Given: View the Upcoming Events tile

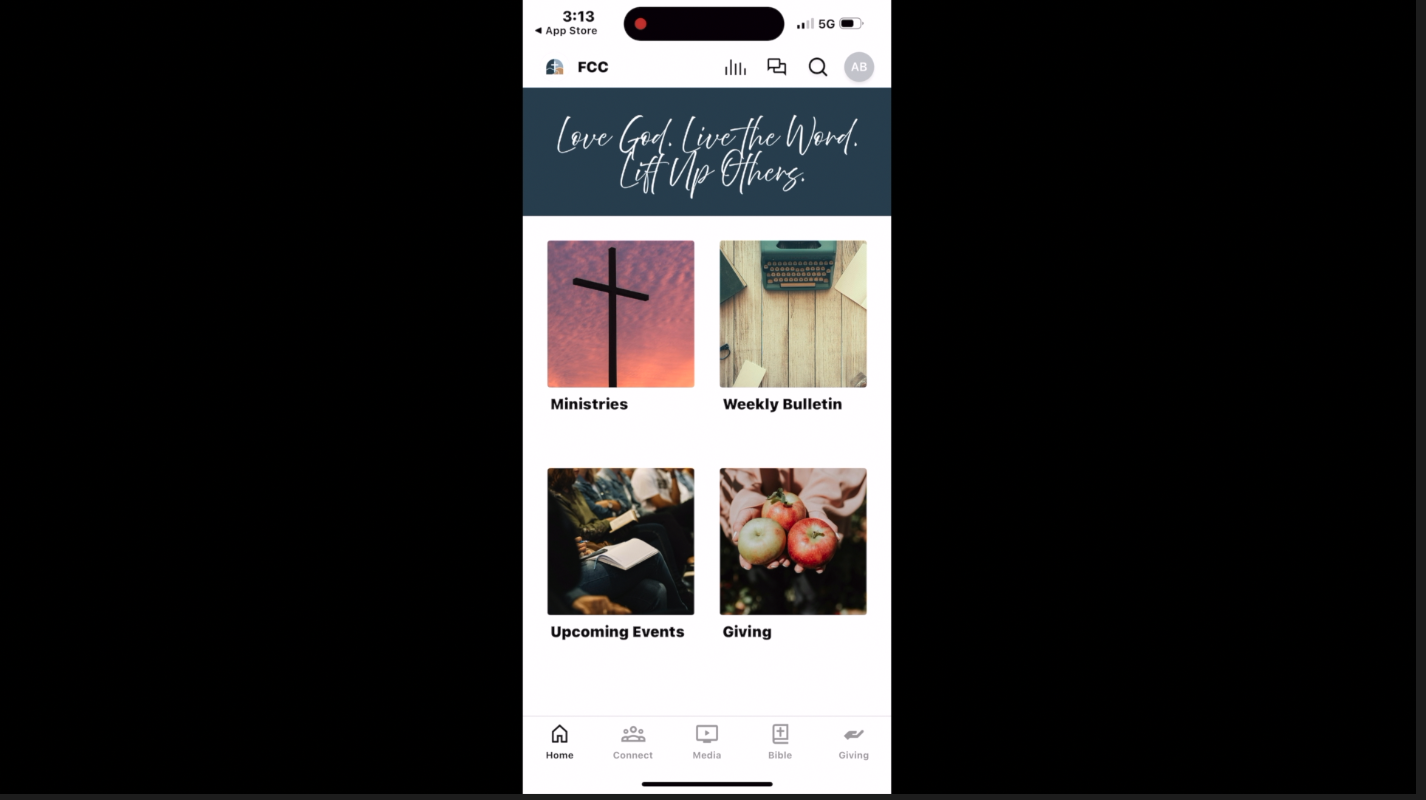Looking at the screenshot, I should click(x=620, y=541).
